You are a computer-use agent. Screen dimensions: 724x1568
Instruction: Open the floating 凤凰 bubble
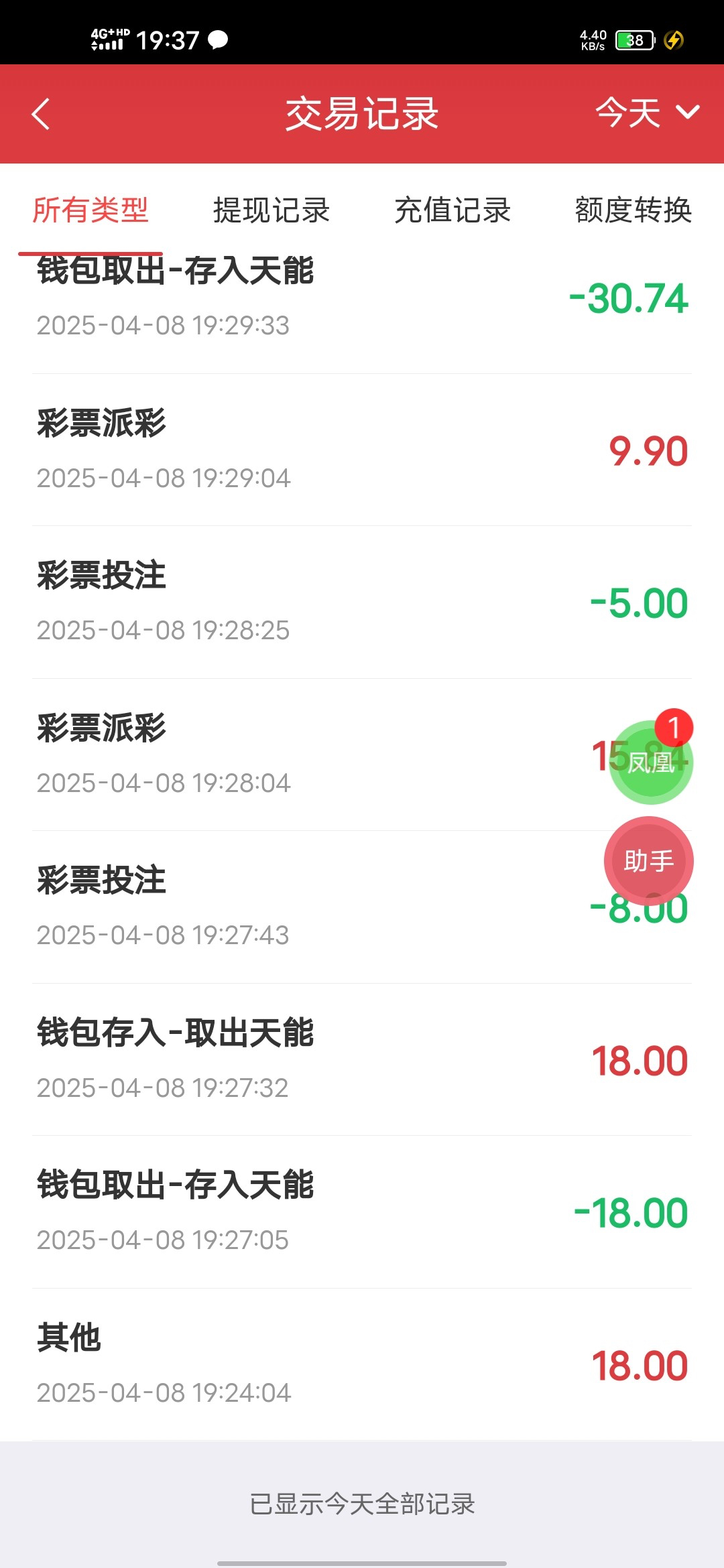650,761
